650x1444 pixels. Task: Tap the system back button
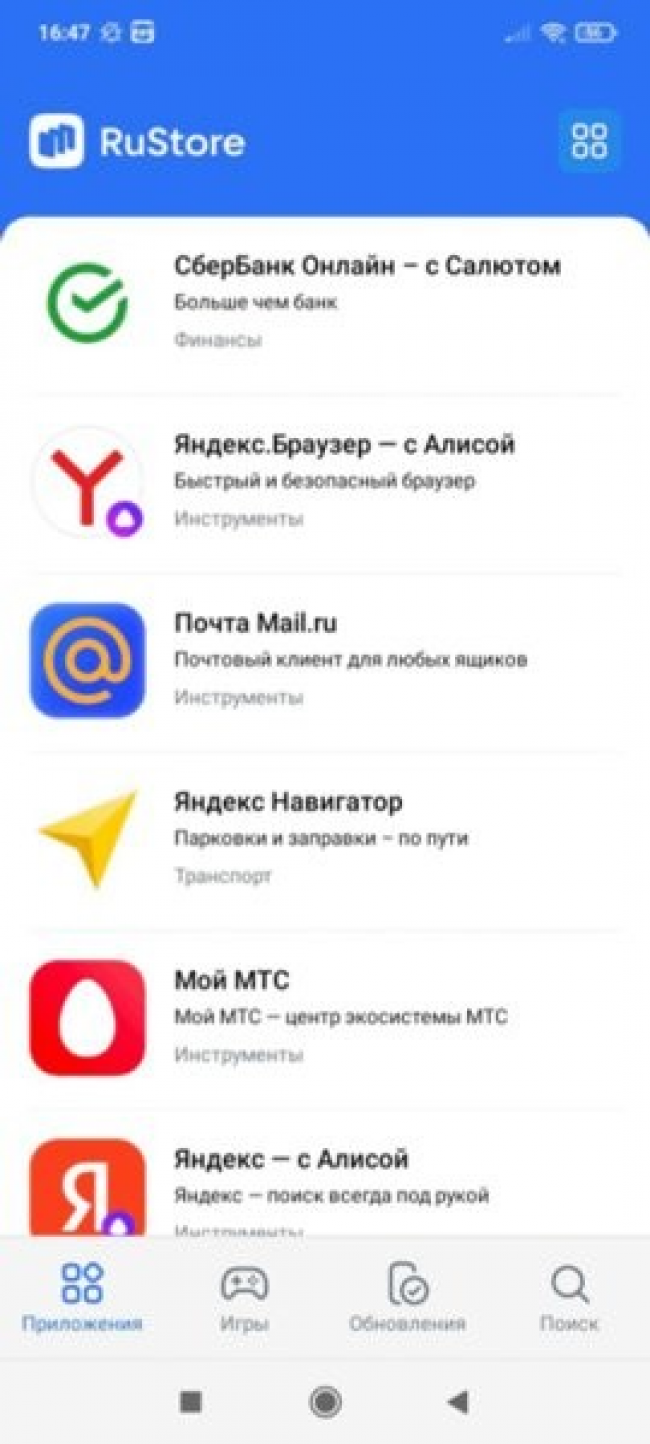point(458,1402)
